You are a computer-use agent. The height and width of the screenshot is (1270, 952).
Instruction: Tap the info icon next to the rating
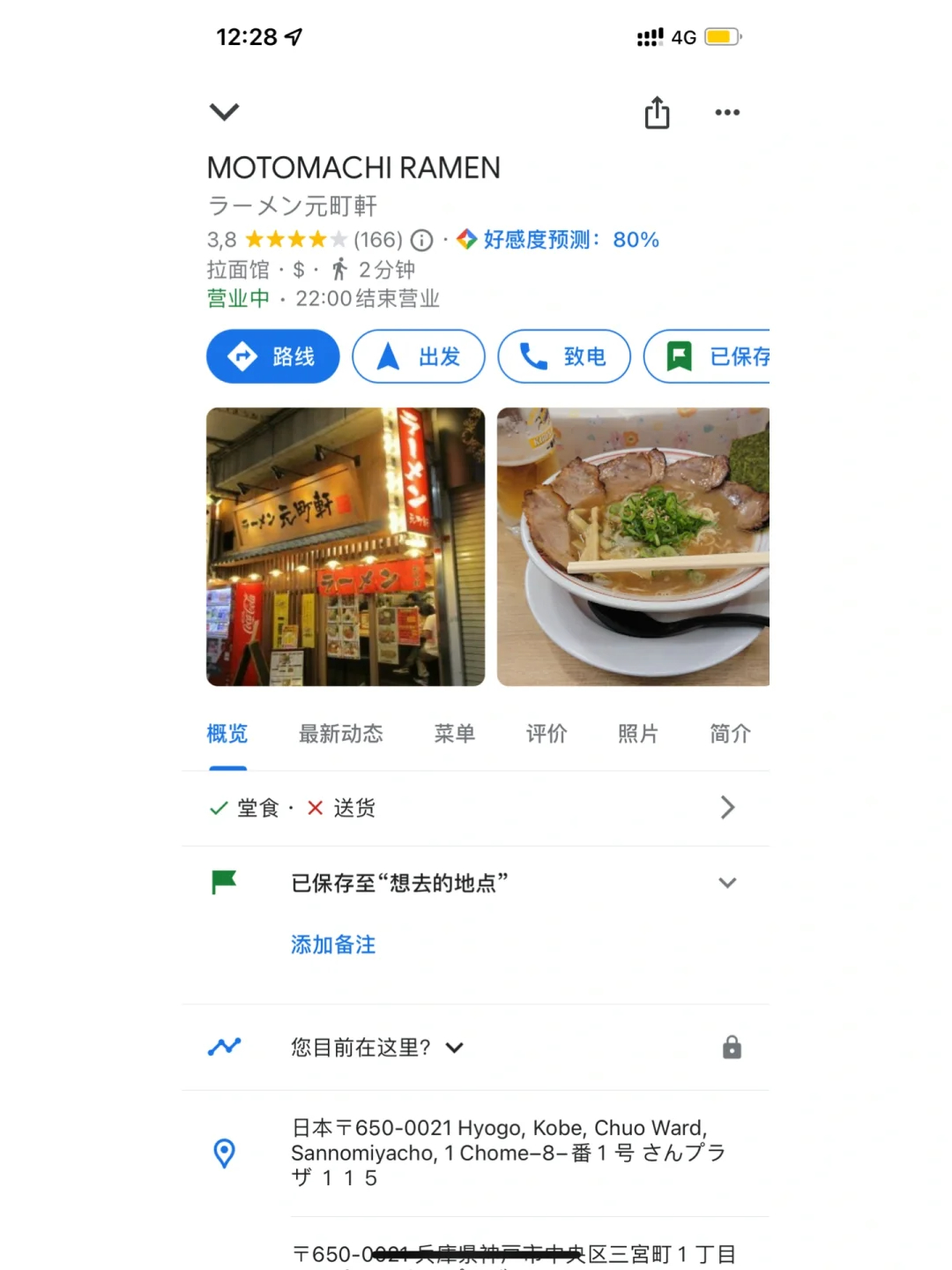pos(422,240)
